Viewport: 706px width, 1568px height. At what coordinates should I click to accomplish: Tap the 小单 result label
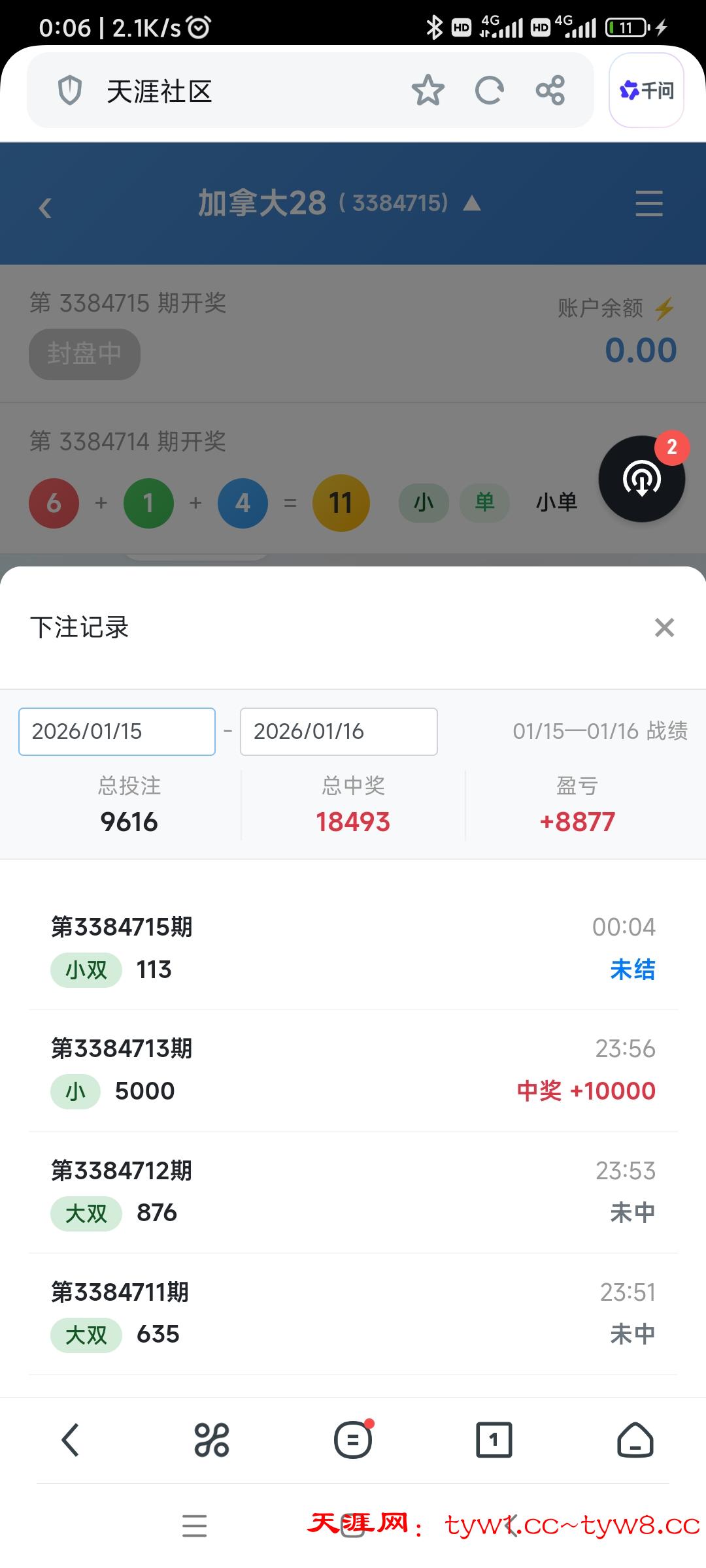click(556, 502)
